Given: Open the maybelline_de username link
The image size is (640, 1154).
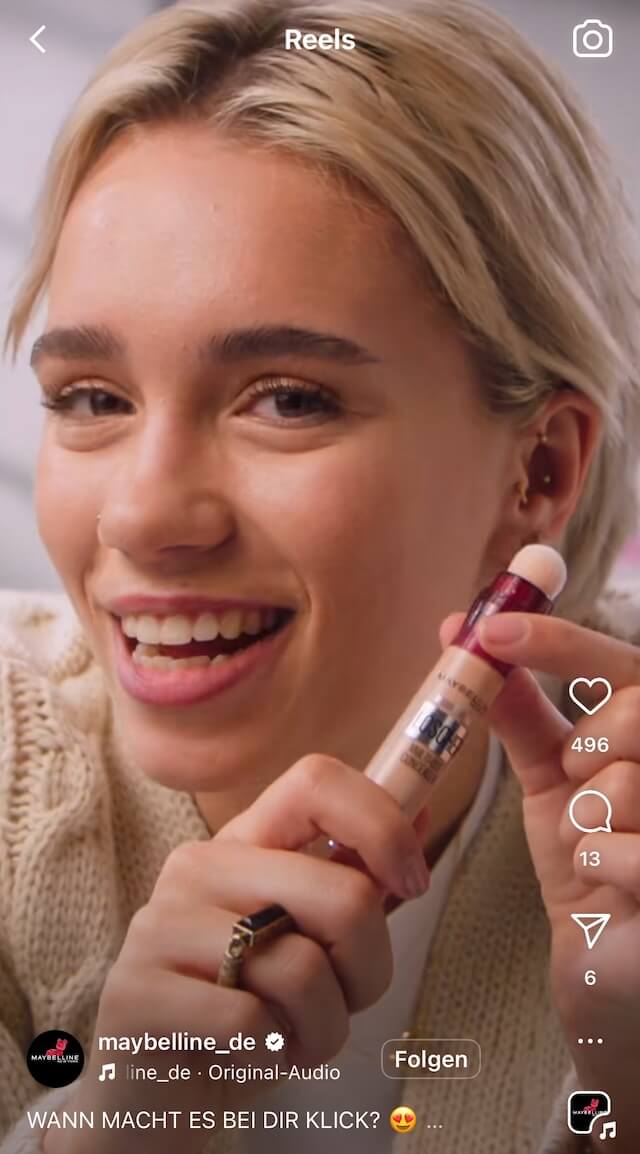Looking at the screenshot, I should coord(177,1042).
